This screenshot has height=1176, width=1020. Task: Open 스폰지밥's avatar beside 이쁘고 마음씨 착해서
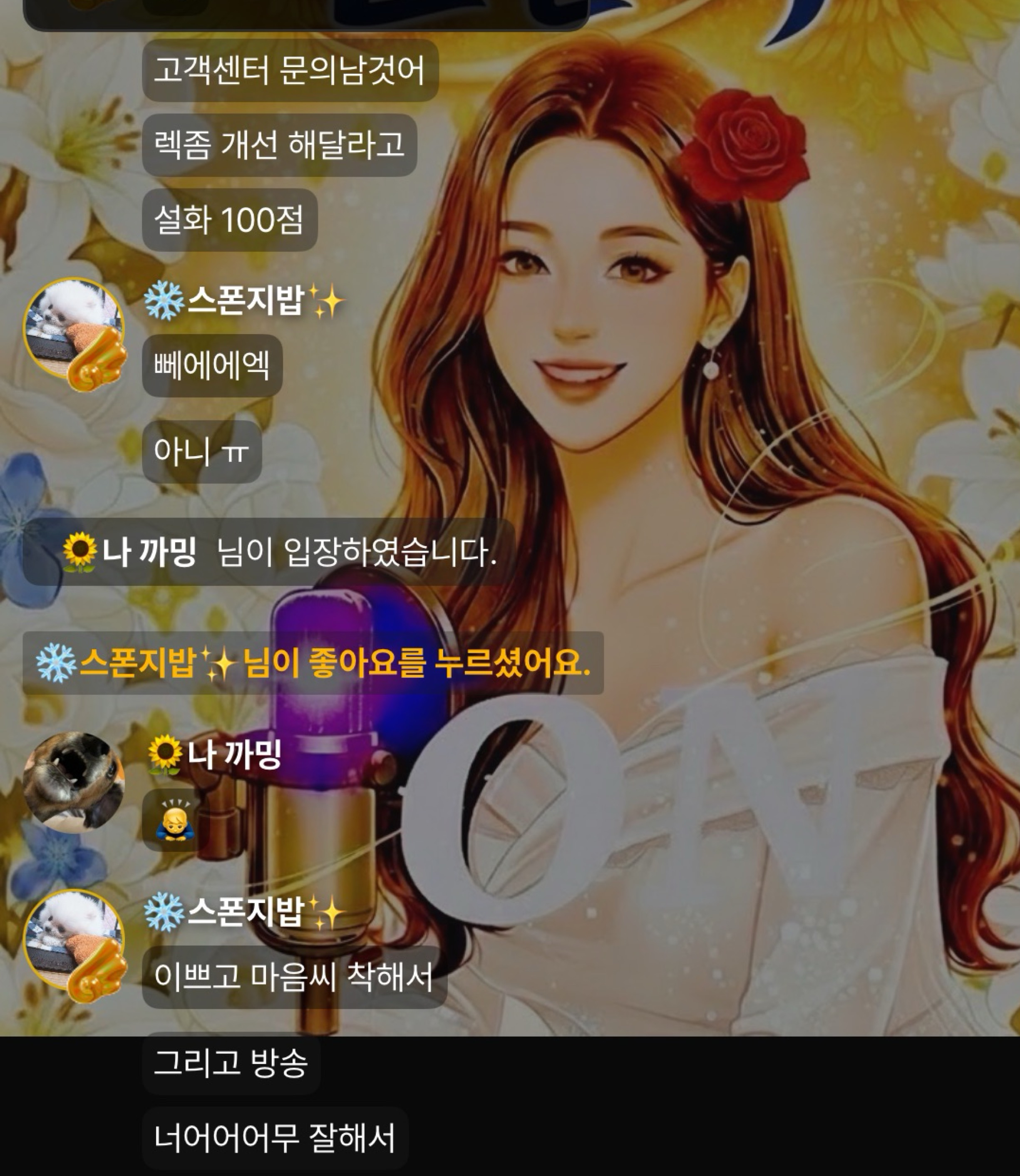(73, 940)
